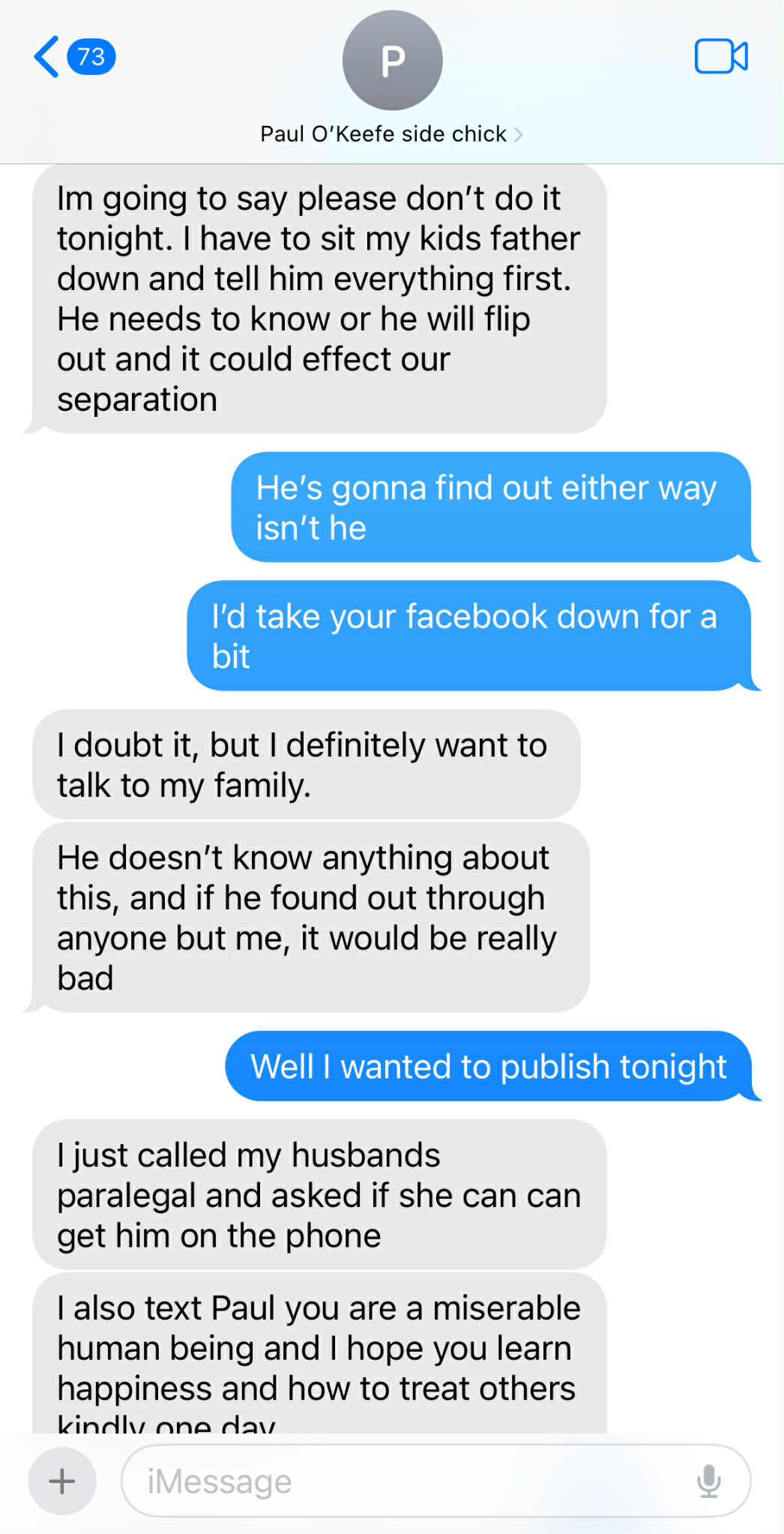Start a FaceTime video call
This screenshot has height=1534, width=784.
coord(720,57)
